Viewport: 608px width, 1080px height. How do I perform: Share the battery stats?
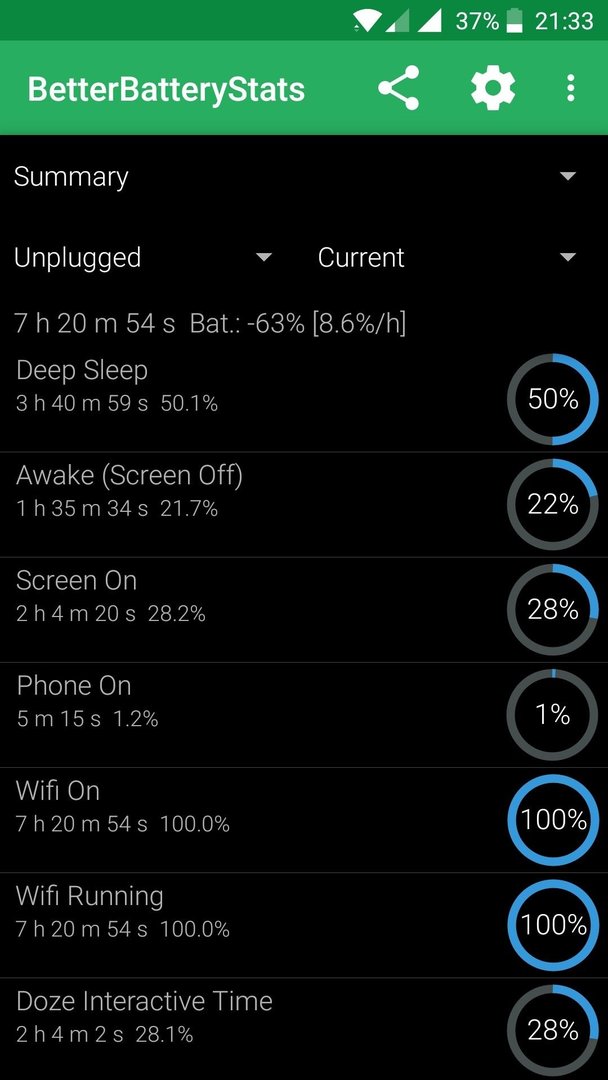(x=399, y=88)
